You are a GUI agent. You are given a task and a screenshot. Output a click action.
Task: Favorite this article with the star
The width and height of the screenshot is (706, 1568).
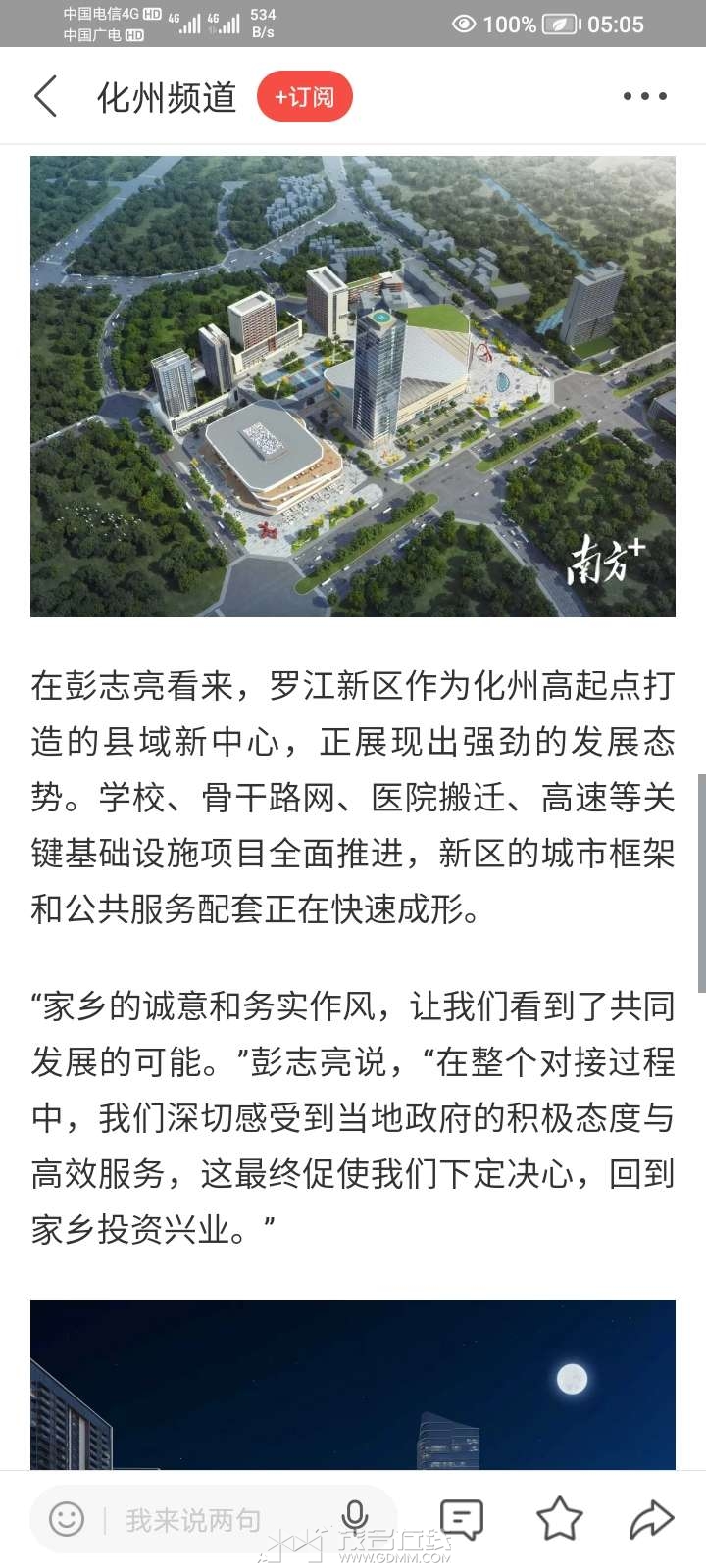click(560, 1519)
